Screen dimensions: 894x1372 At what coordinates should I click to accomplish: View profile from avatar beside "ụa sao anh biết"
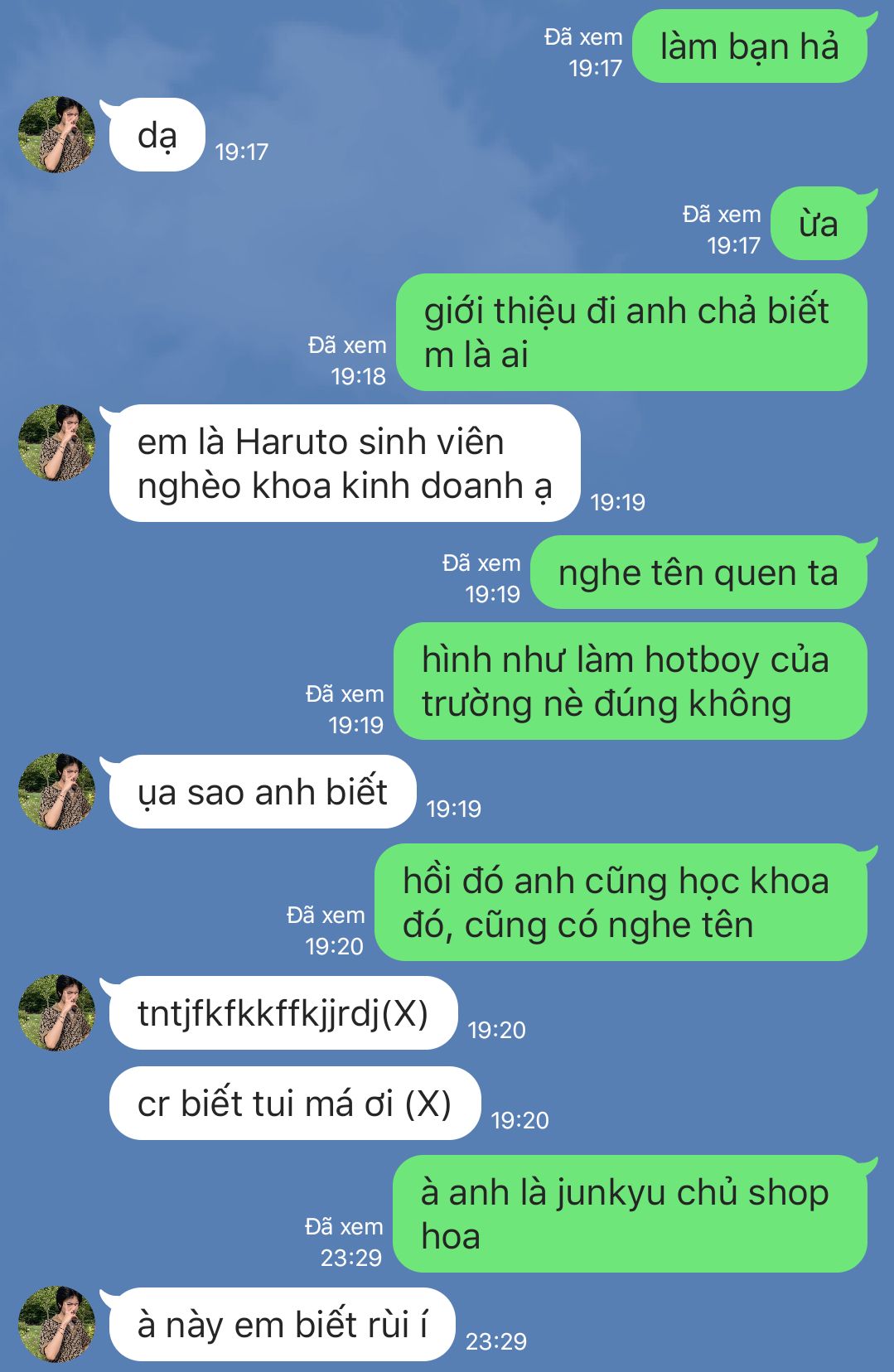56,791
